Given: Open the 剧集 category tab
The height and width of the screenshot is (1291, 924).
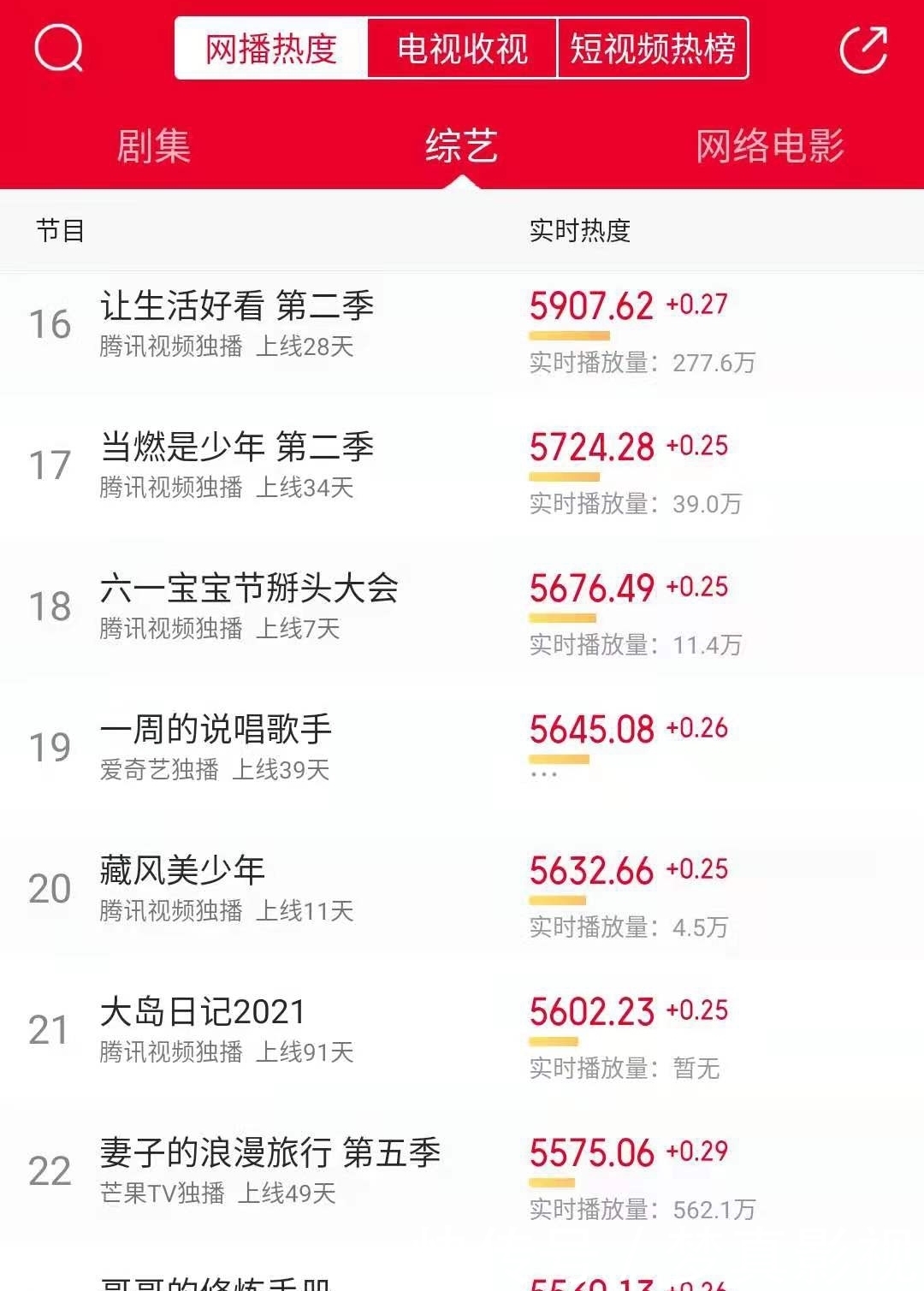Looking at the screenshot, I should click(x=154, y=147).
